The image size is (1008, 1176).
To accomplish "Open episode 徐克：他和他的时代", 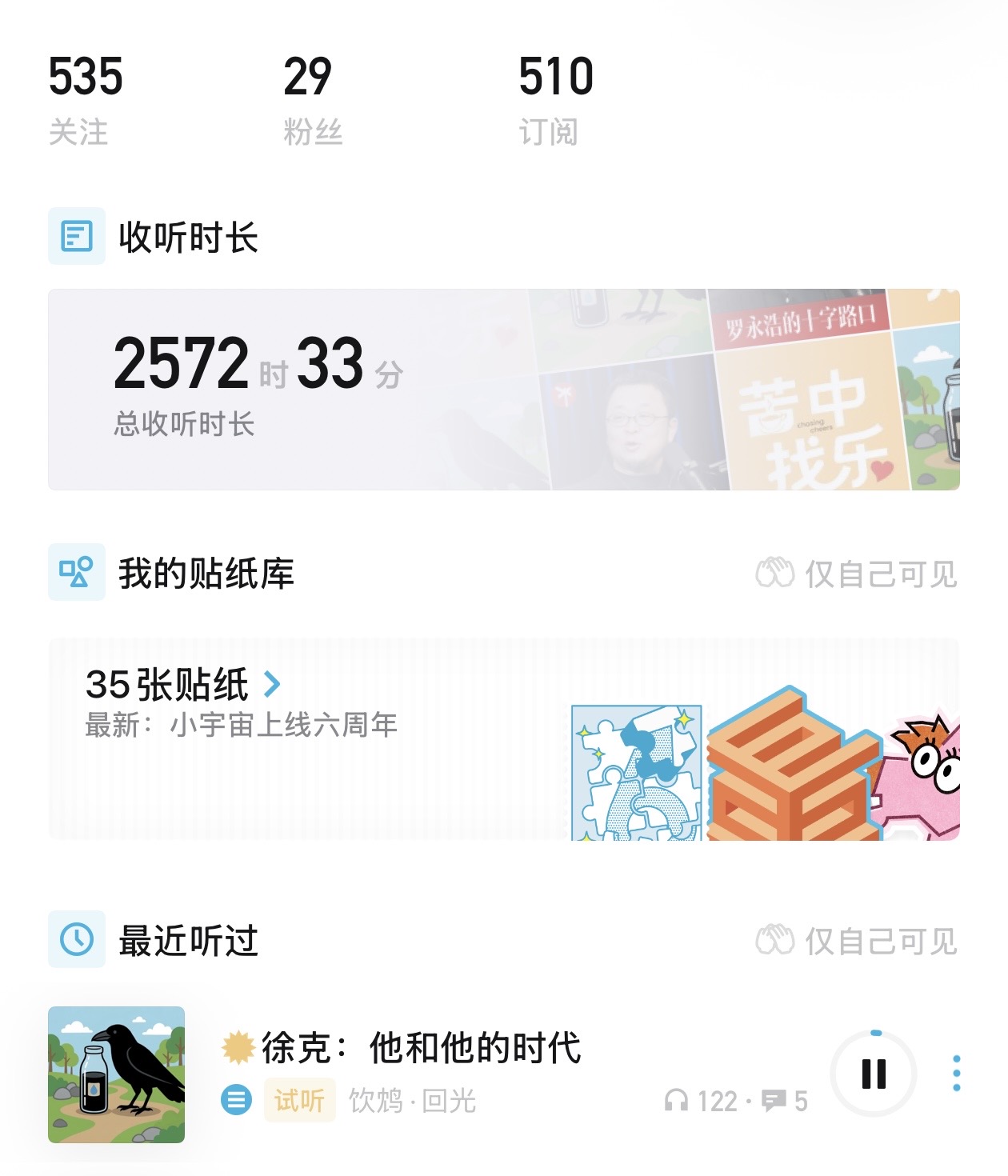I will click(x=421, y=1048).
